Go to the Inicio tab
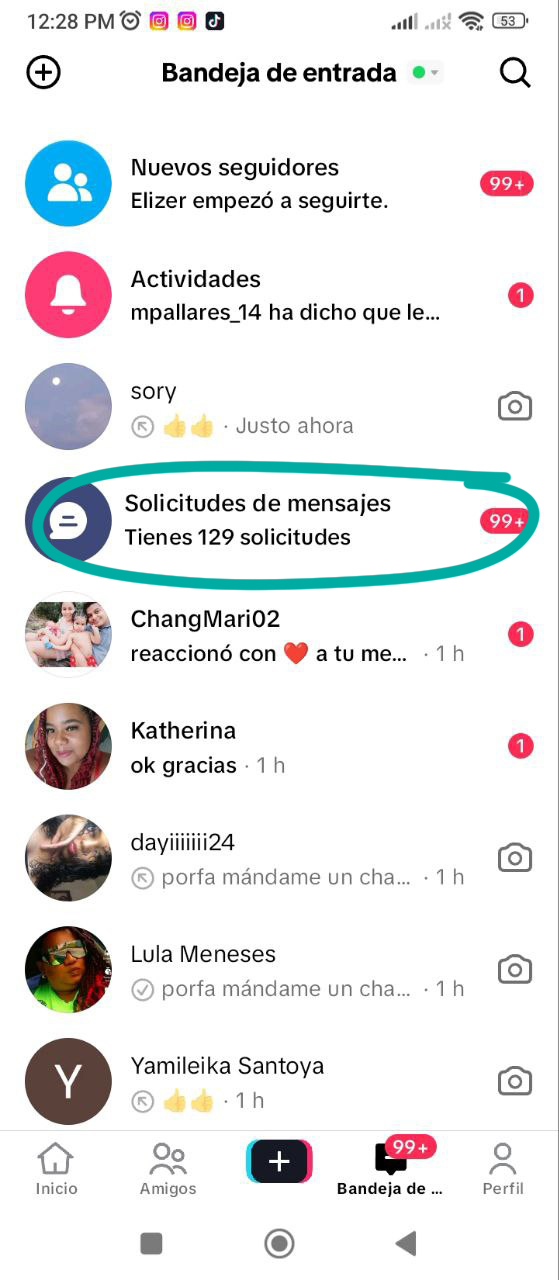This screenshot has width=559, height=1280. pyautogui.click(x=56, y=1168)
